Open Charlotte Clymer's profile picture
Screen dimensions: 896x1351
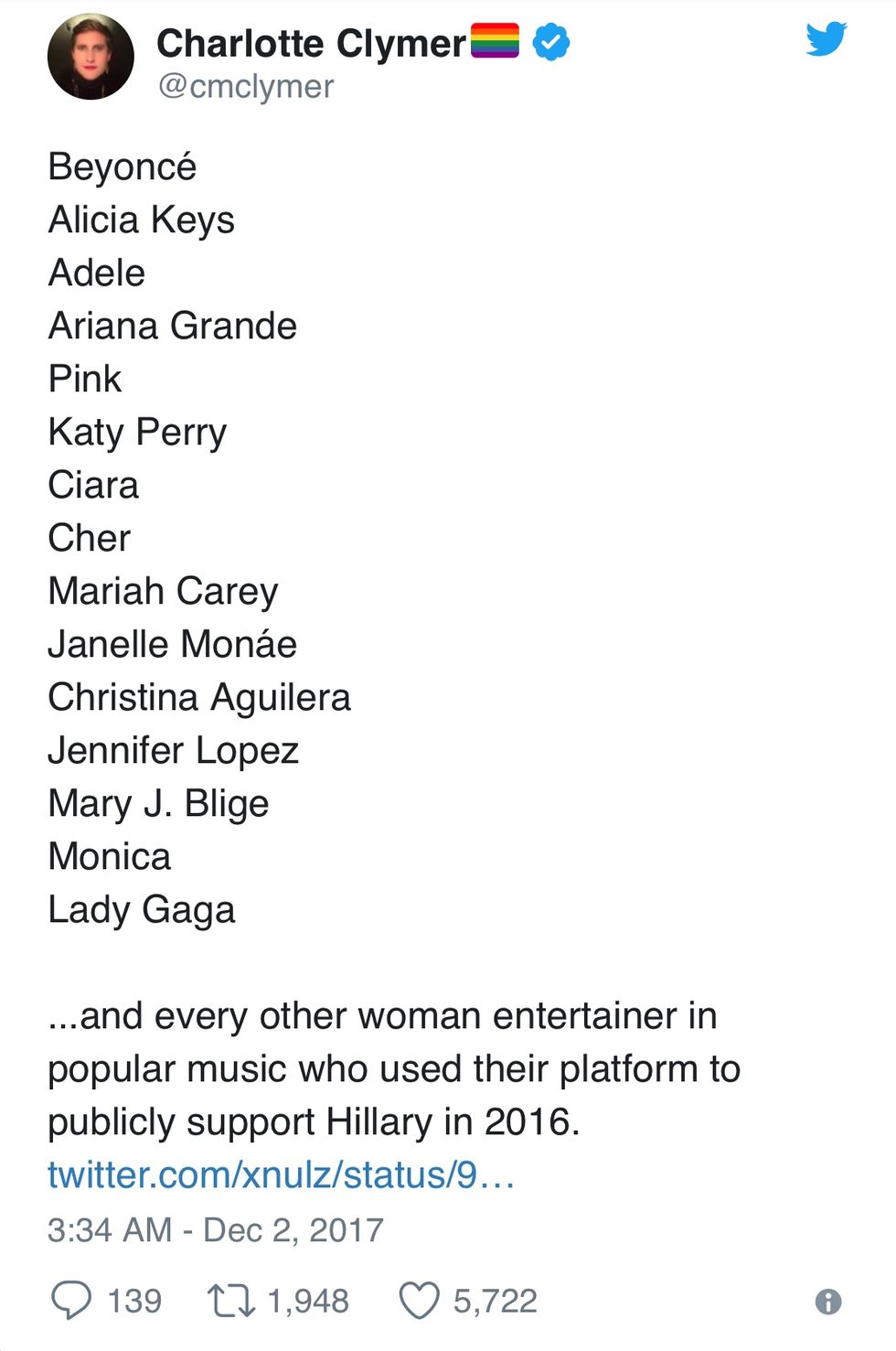[91, 57]
